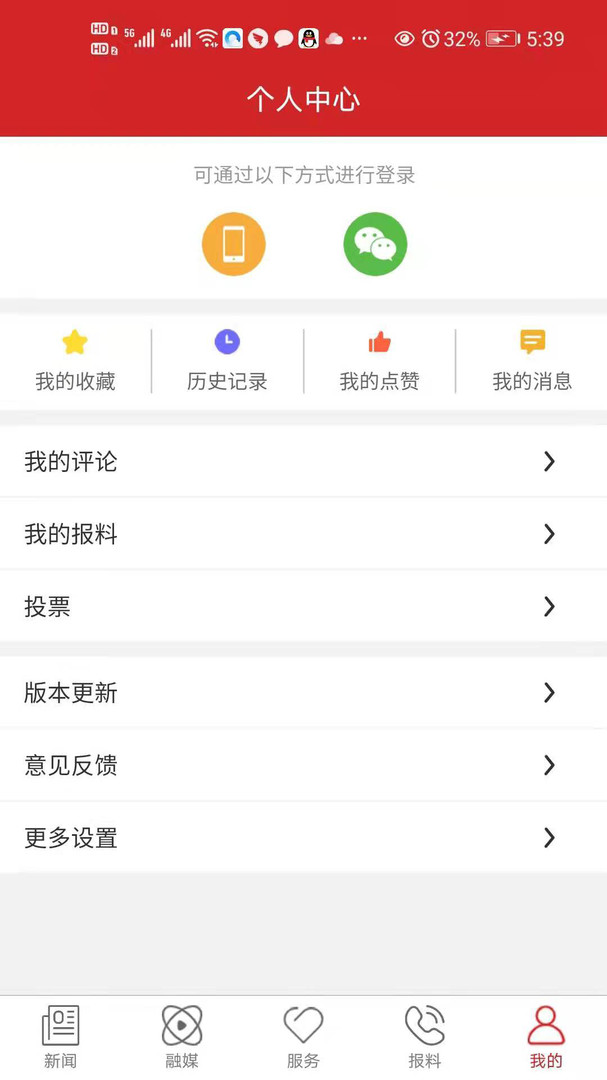607x1080 pixels.
Task: Open 我的收藏 favorites
Action: point(75,361)
